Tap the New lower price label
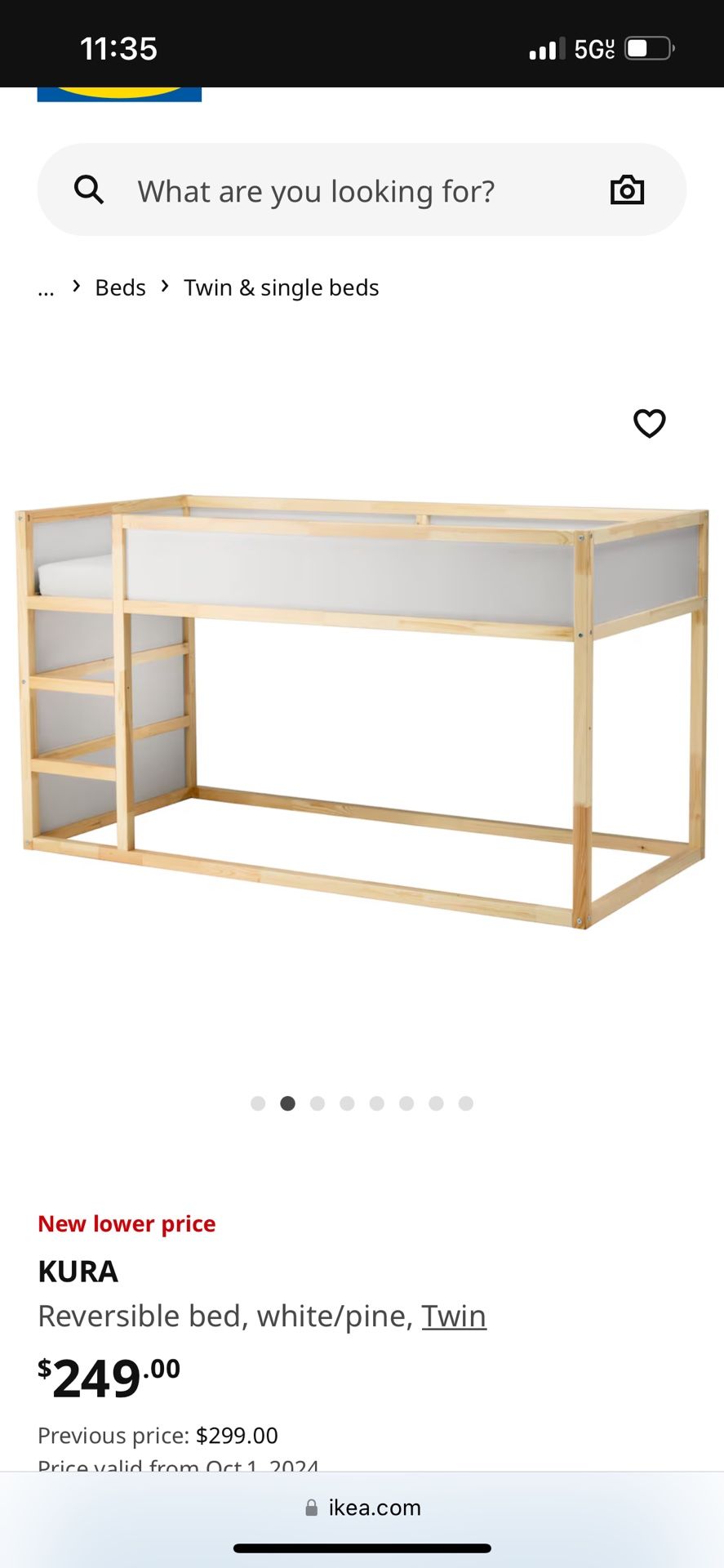 pos(126,1223)
